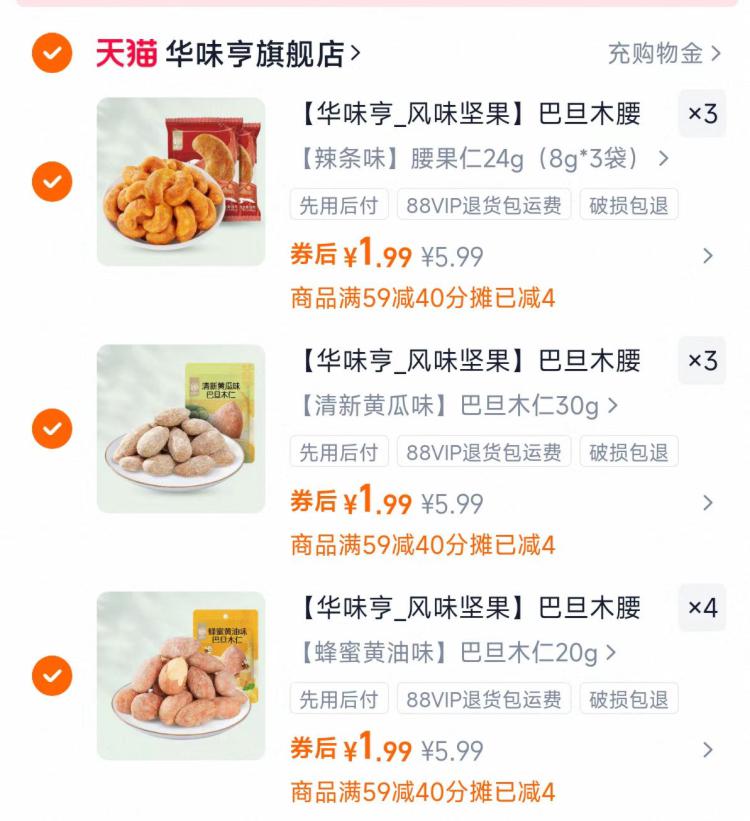Open the 清新黄瓜味 almond product image
This screenshot has width=750, height=821.
[180, 428]
